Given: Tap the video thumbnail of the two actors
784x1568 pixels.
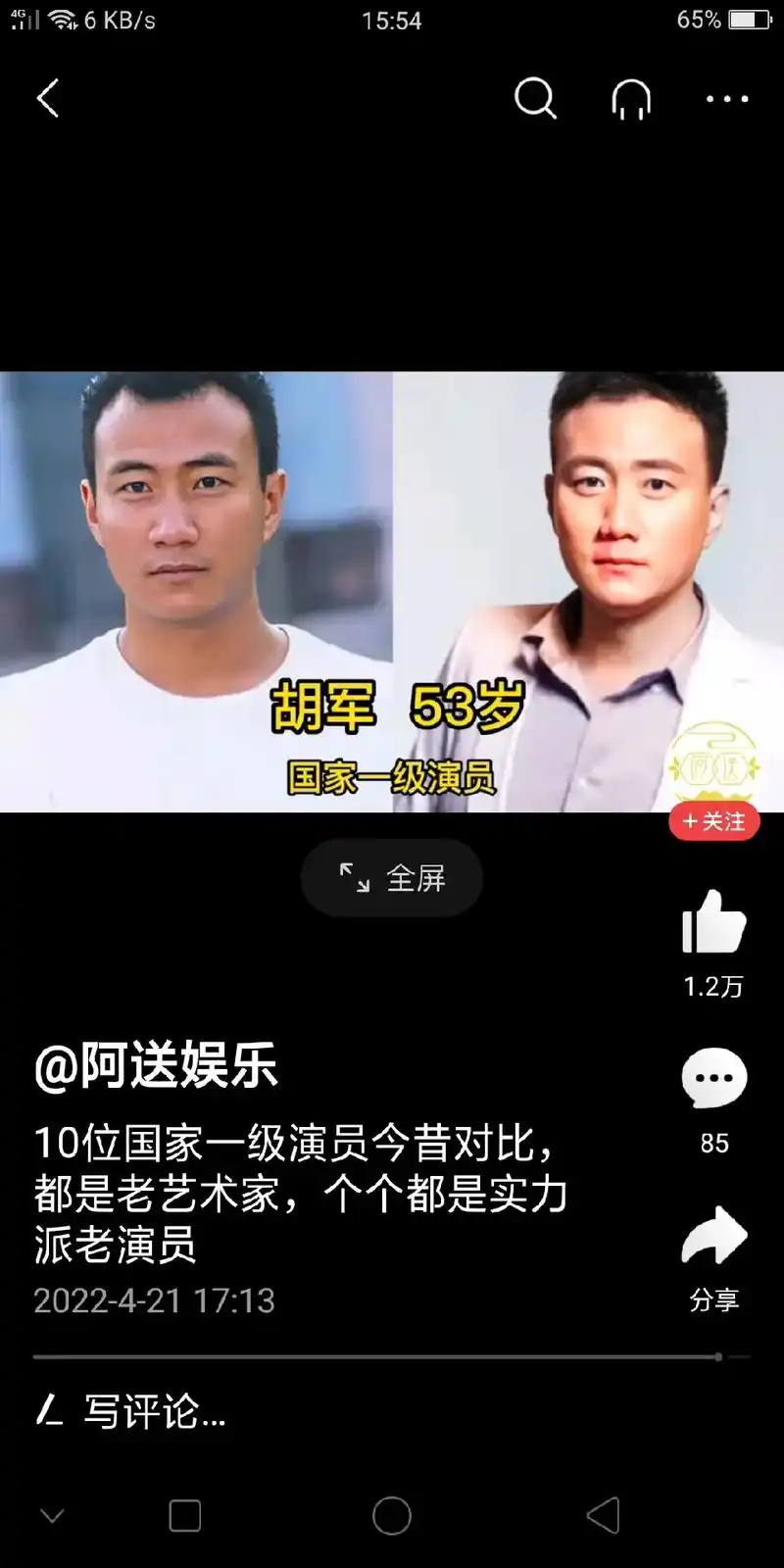Looking at the screenshot, I should click(392, 588).
